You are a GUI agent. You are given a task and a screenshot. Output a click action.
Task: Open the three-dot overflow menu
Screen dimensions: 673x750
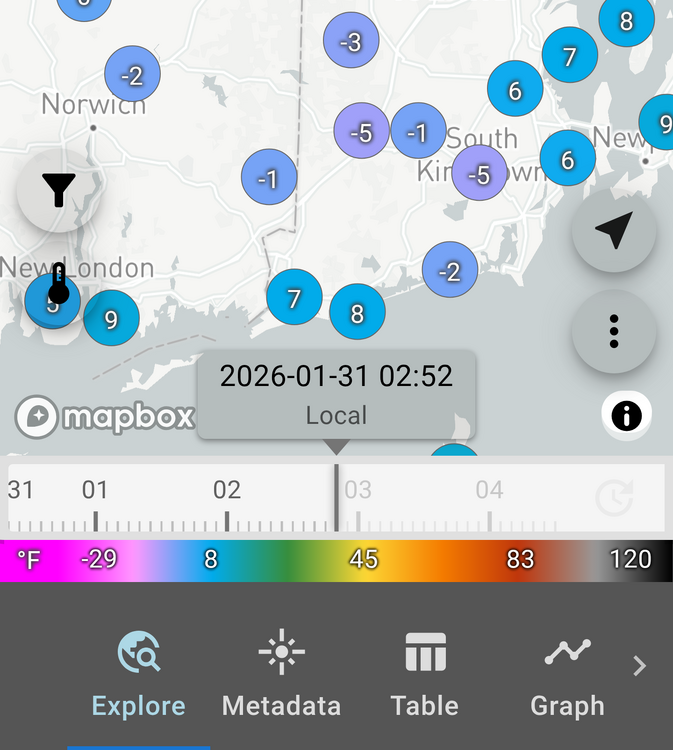(x=613, y=331)
